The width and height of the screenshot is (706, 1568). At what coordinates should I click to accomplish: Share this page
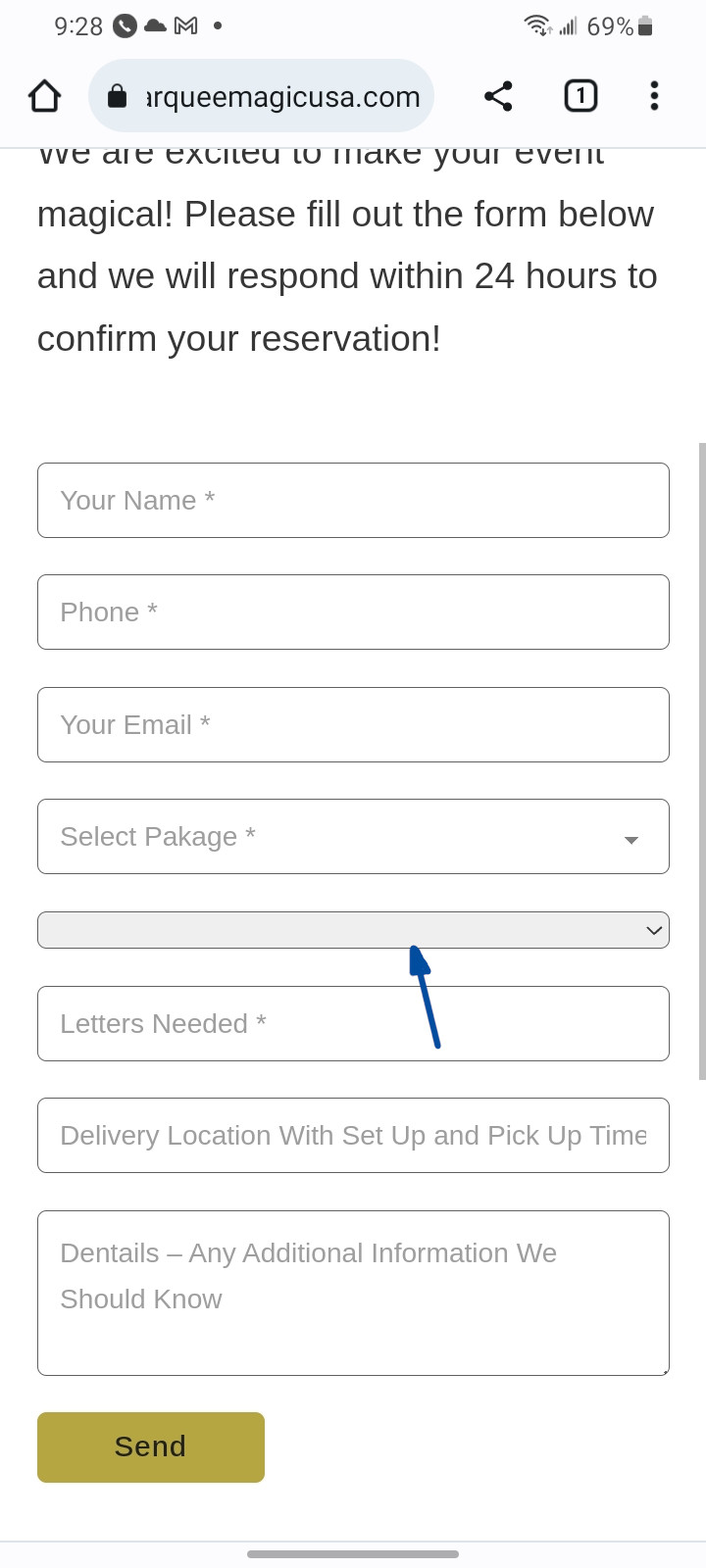498,96
